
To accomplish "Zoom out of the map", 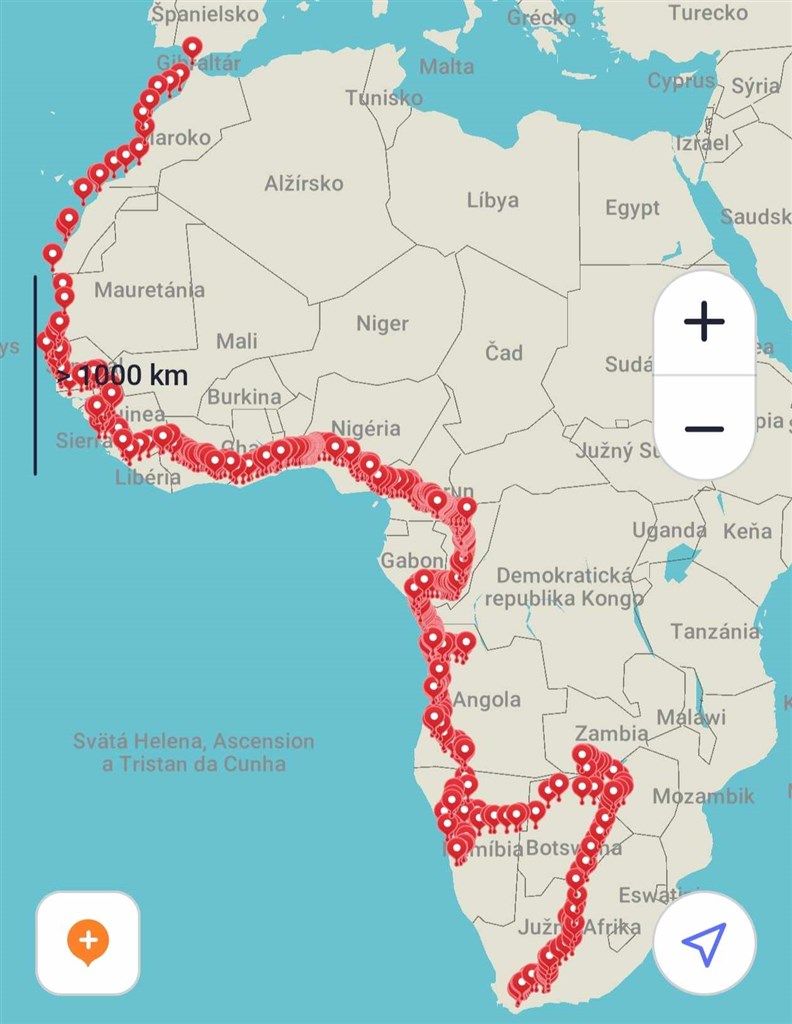I will coord(704,428).
